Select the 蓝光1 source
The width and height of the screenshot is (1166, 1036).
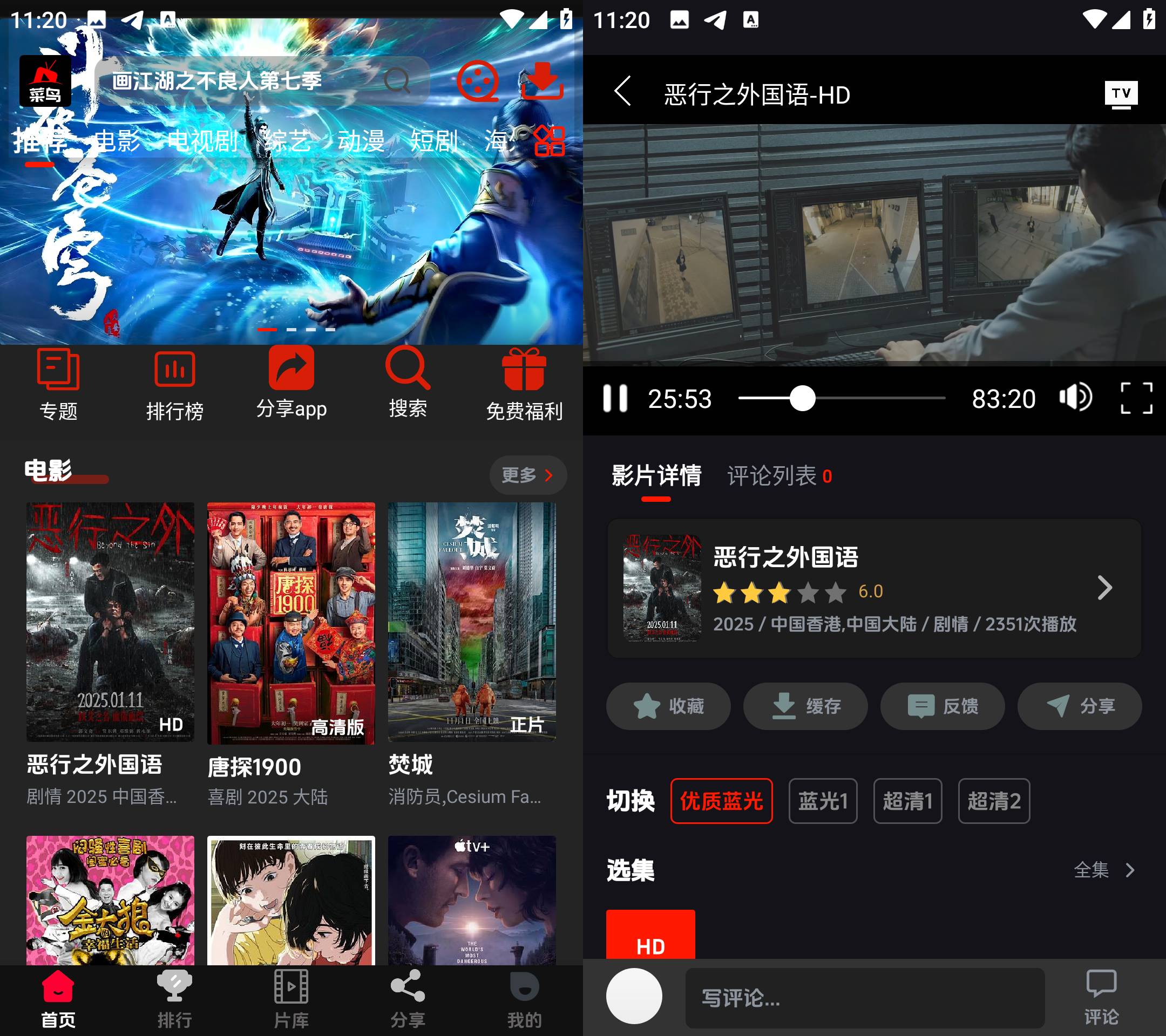[x=823, y=801]
